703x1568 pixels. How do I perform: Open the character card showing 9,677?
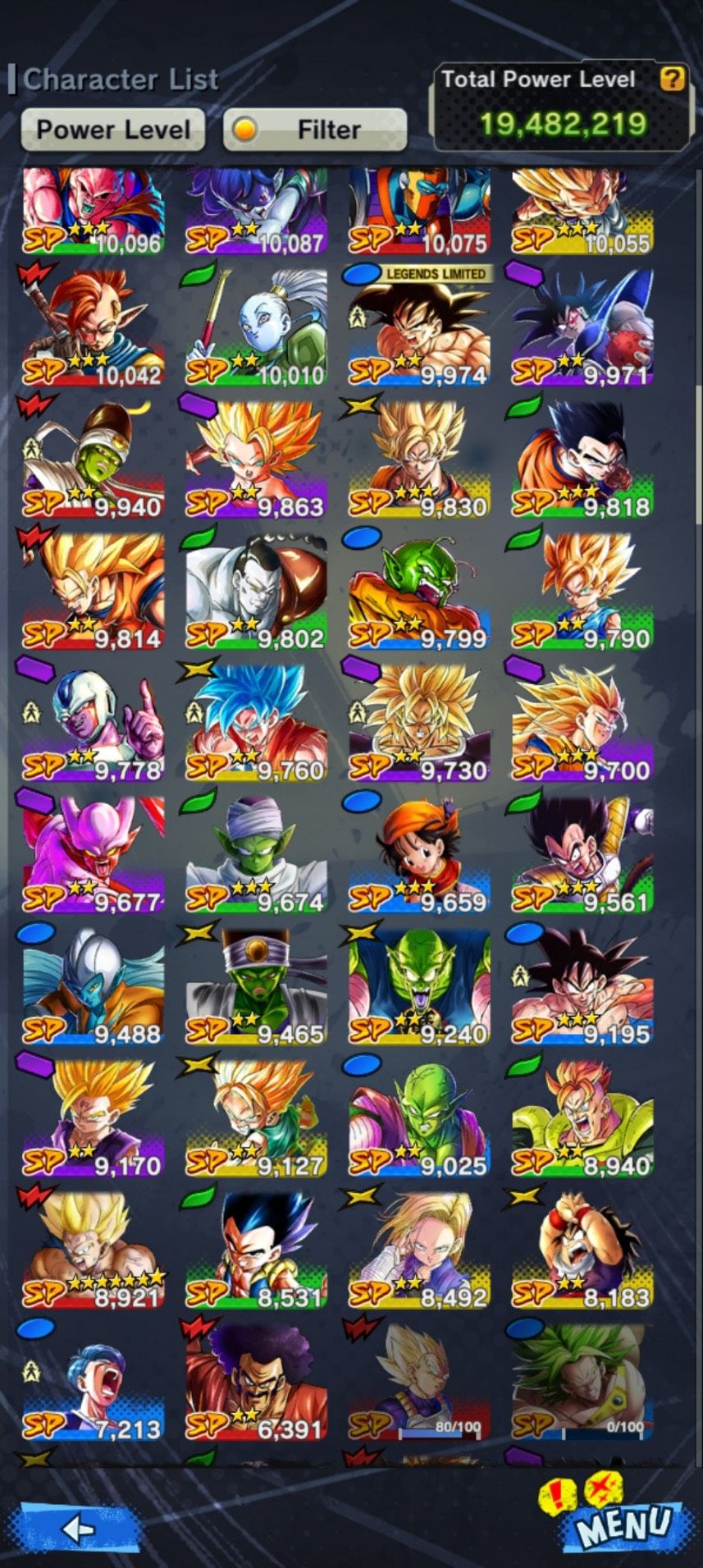pos(93,853)
